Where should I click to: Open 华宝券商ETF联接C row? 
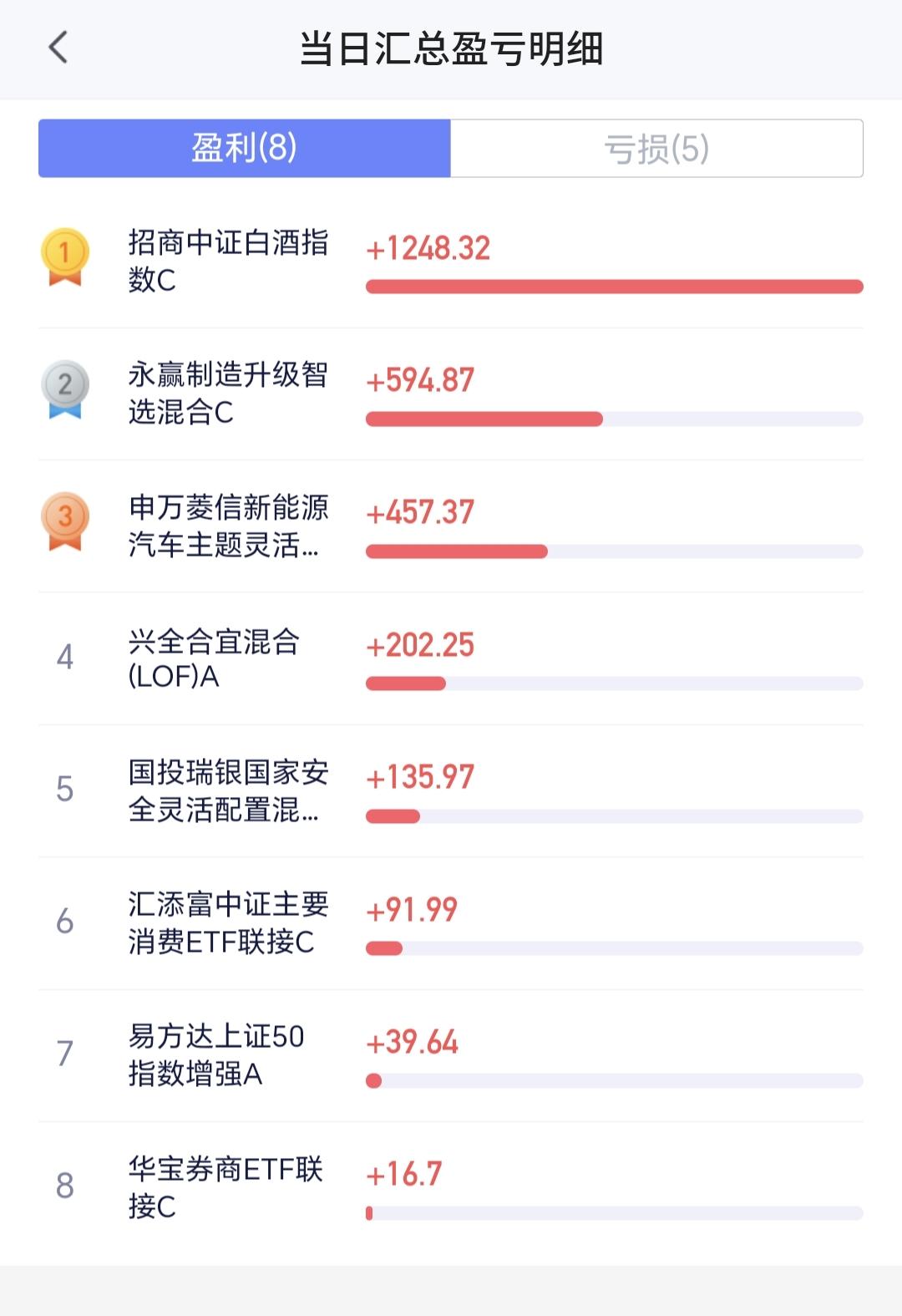451,1187
